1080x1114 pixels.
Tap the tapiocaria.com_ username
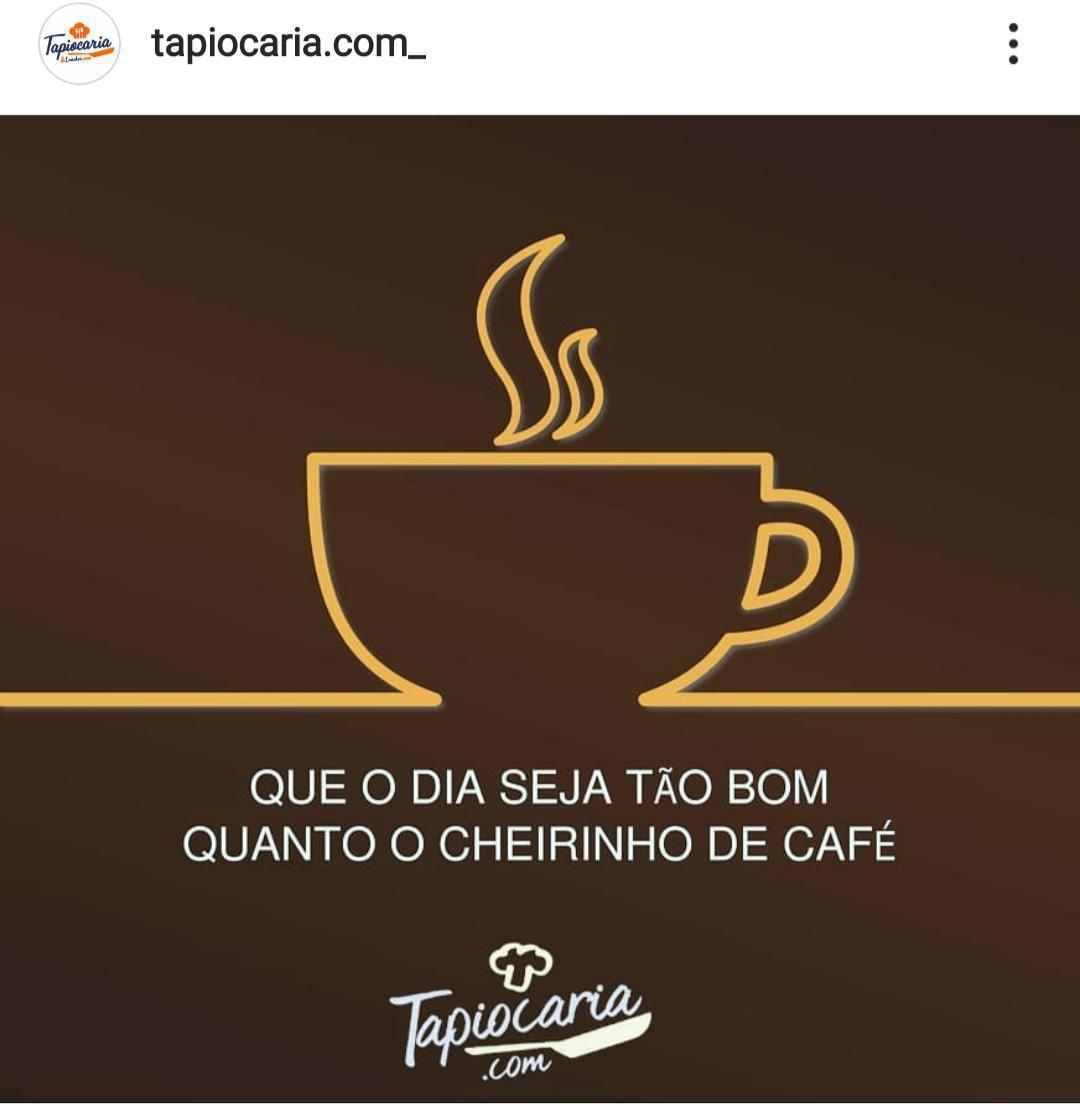point(288,44)
